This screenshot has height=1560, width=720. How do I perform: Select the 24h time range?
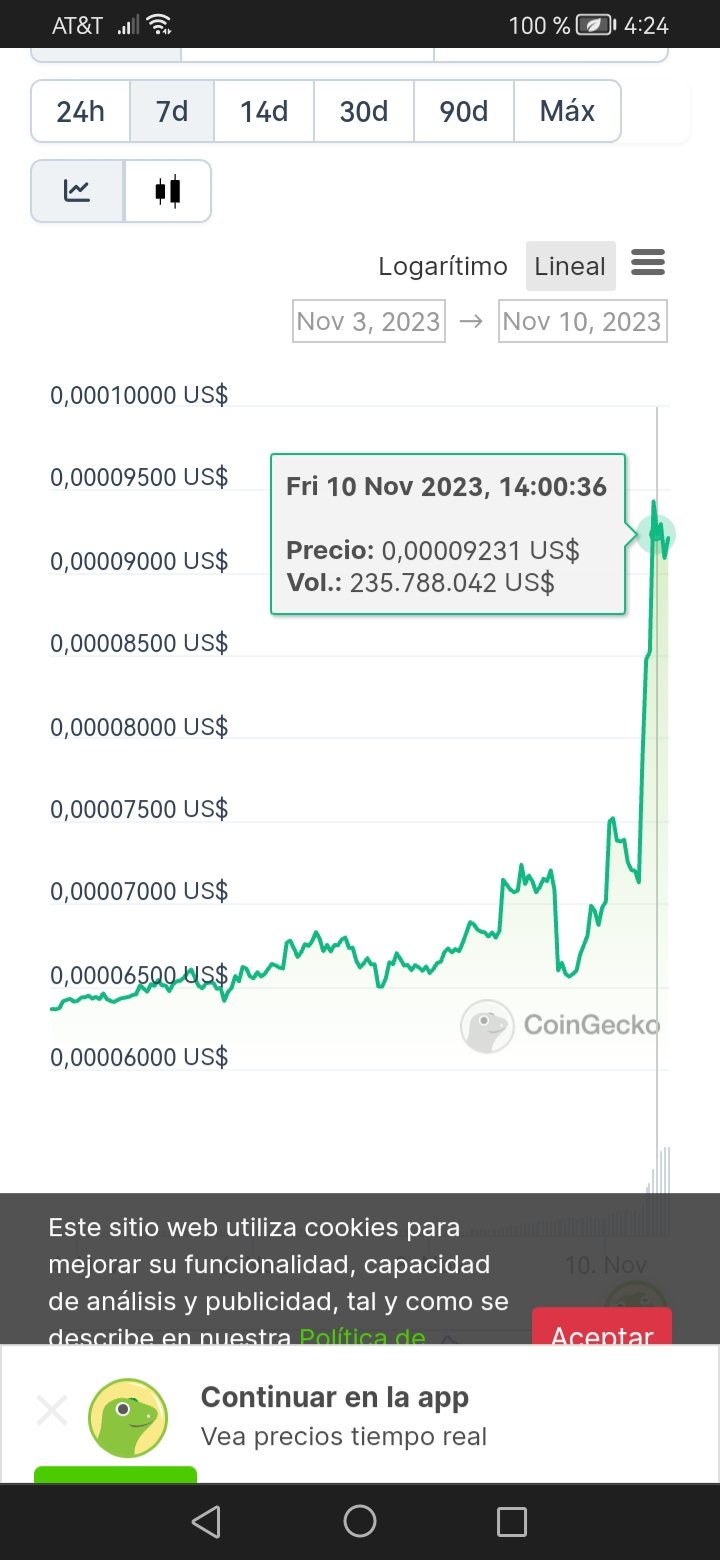pos(81,111)
